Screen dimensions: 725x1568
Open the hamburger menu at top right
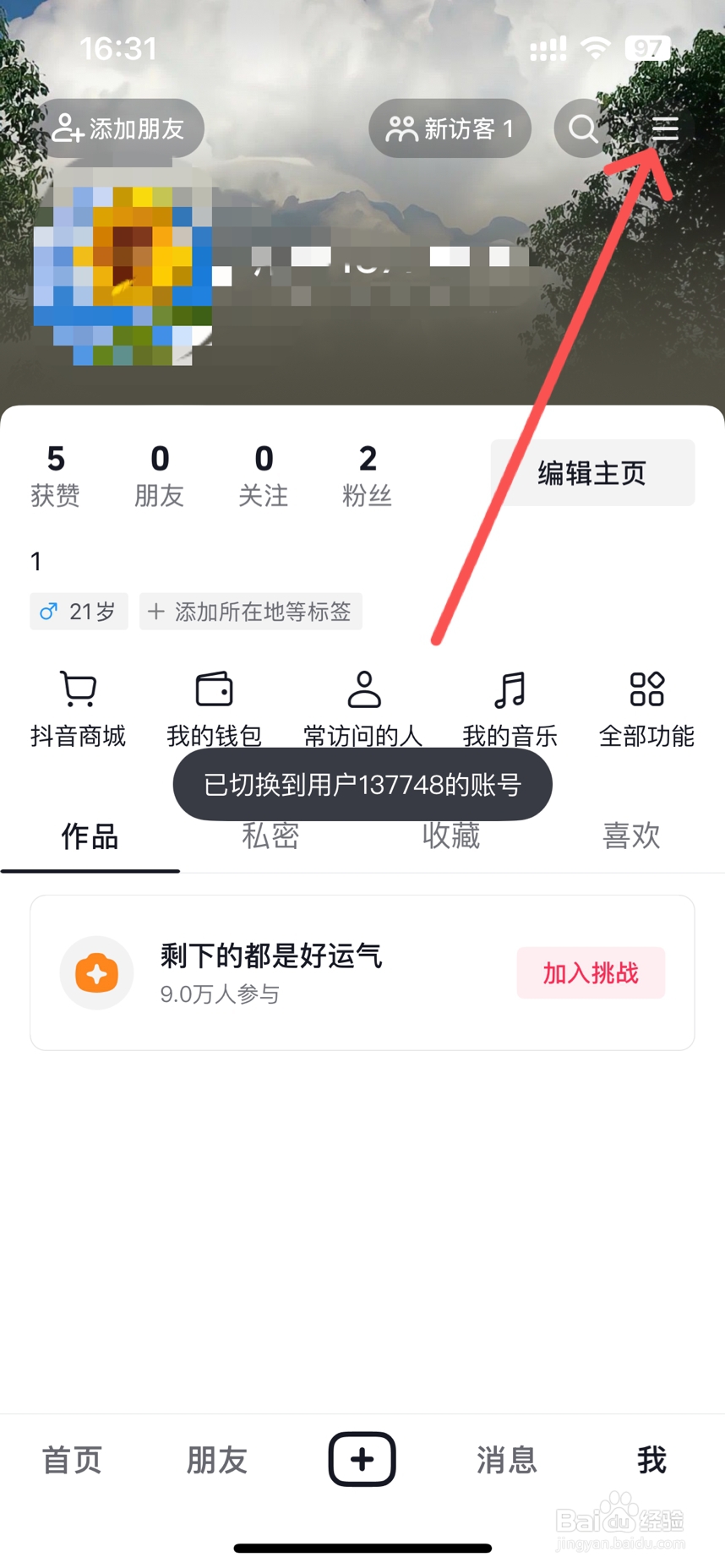(x=667, y=128)
